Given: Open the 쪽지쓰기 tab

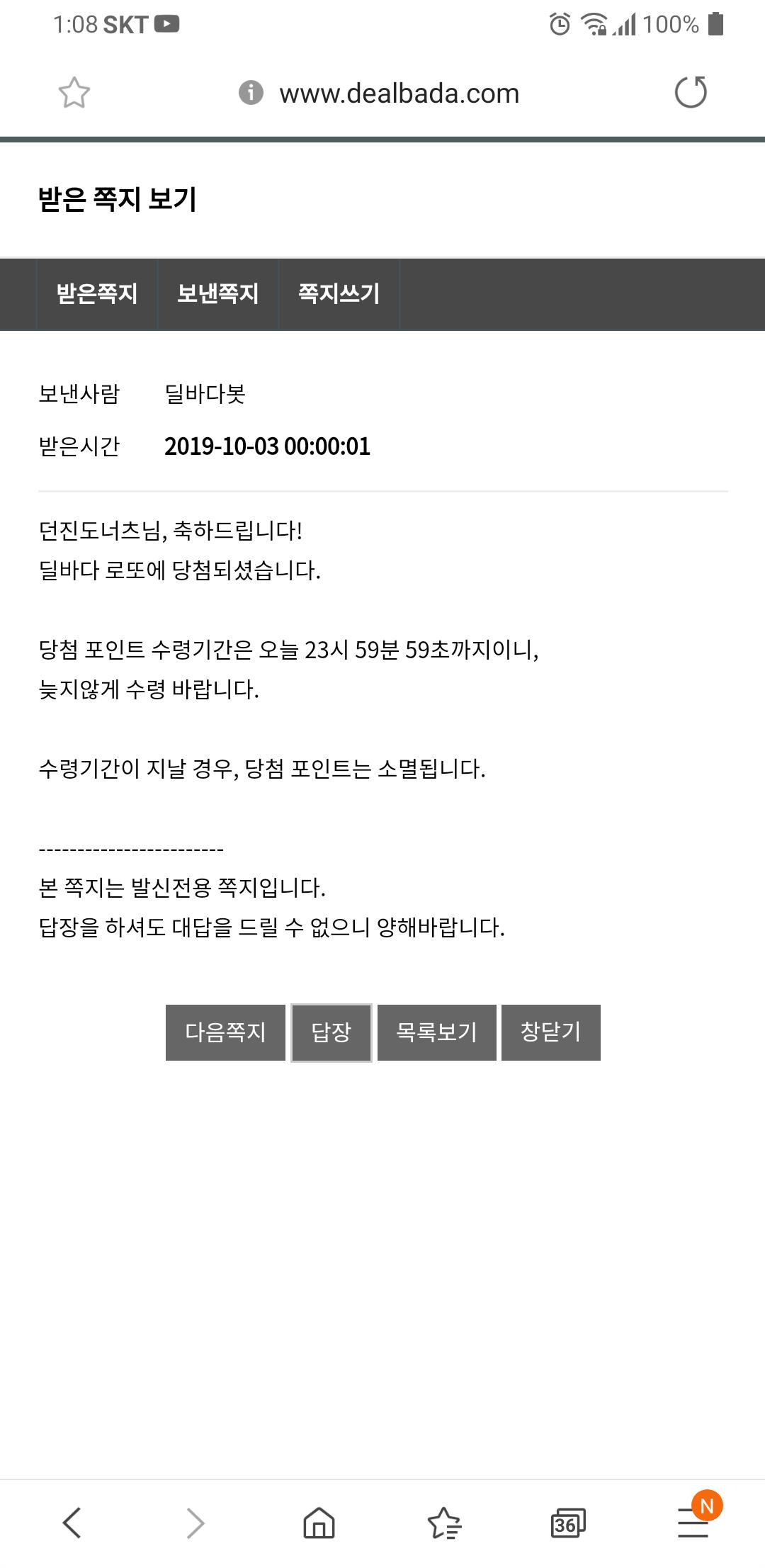Looking at the screenshot, I should pos(339,294).
